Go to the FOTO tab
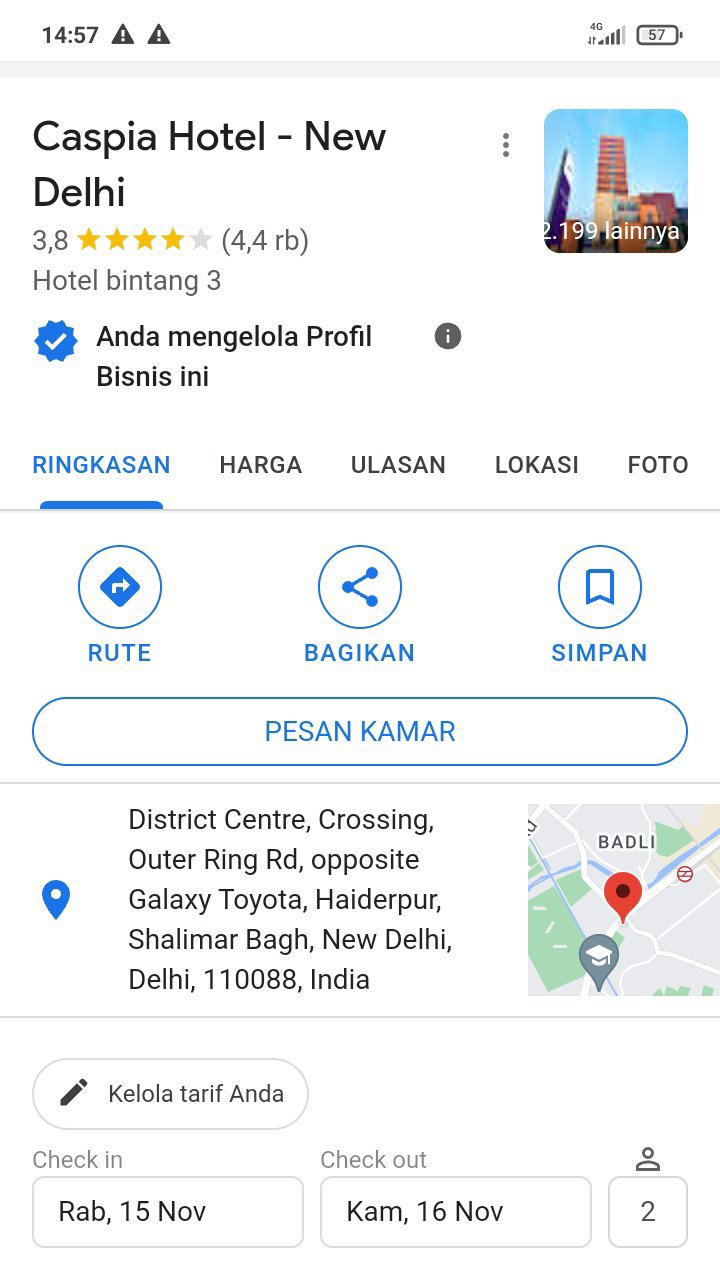This screenshot has height=1280, width=720. click(x=657, y=465)
